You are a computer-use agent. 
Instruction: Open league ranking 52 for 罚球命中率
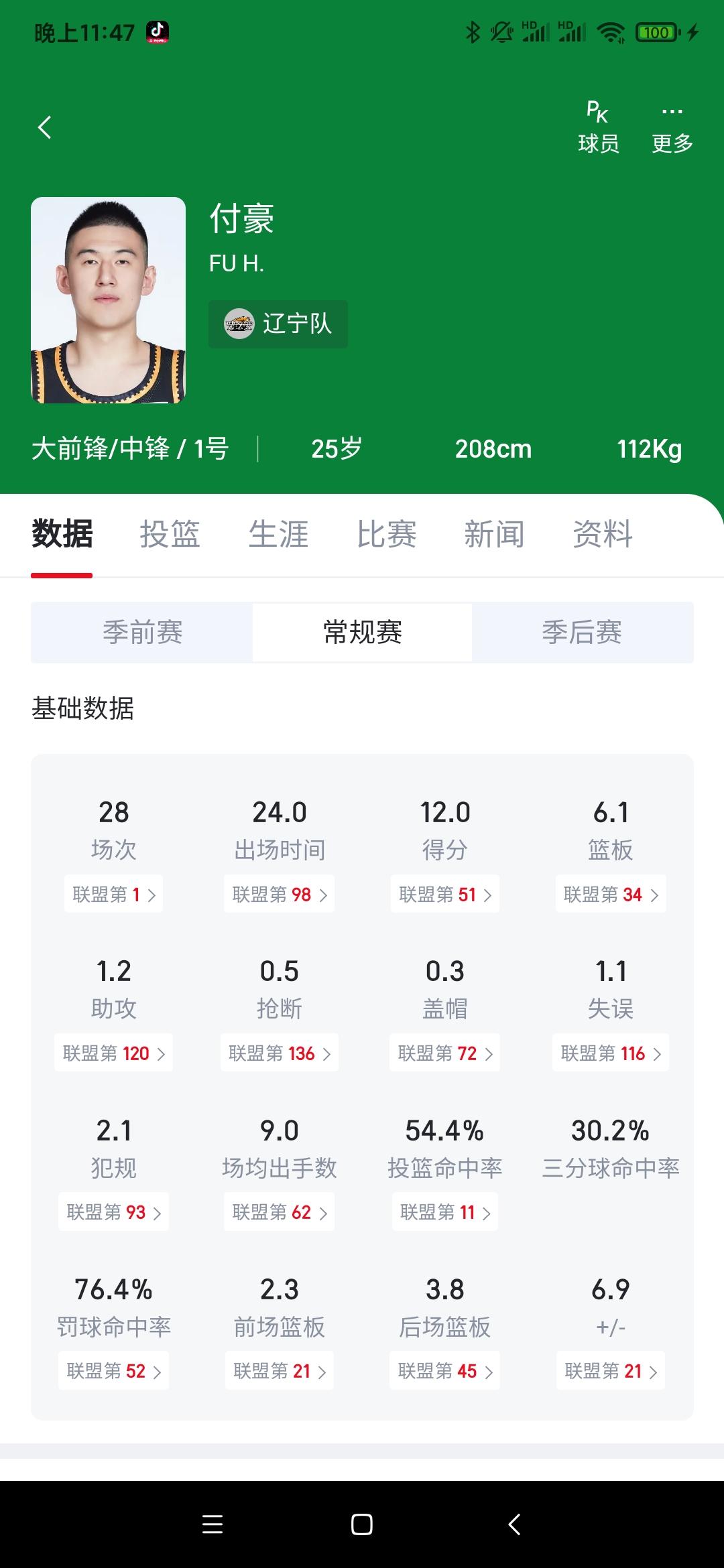113,1370
